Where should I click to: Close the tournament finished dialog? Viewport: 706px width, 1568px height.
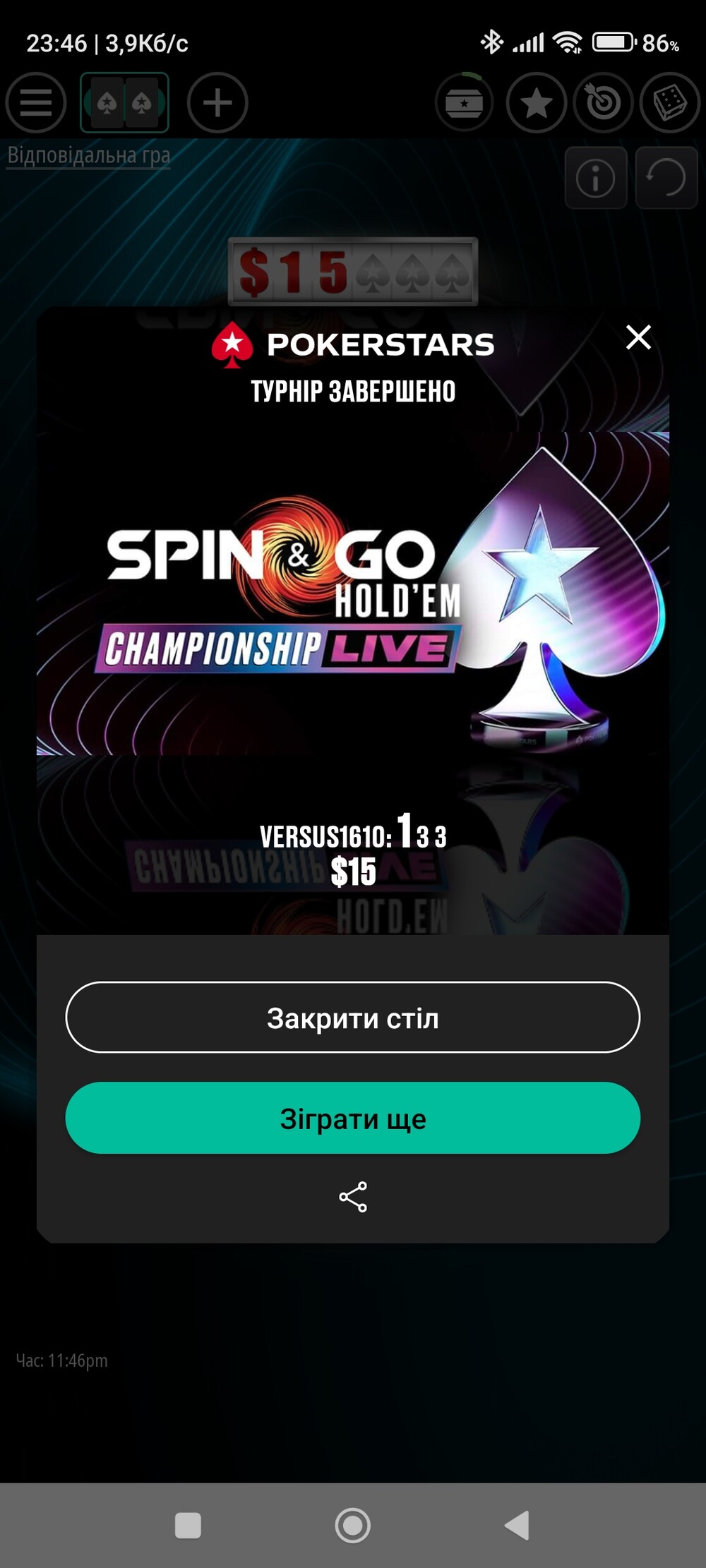638,337
